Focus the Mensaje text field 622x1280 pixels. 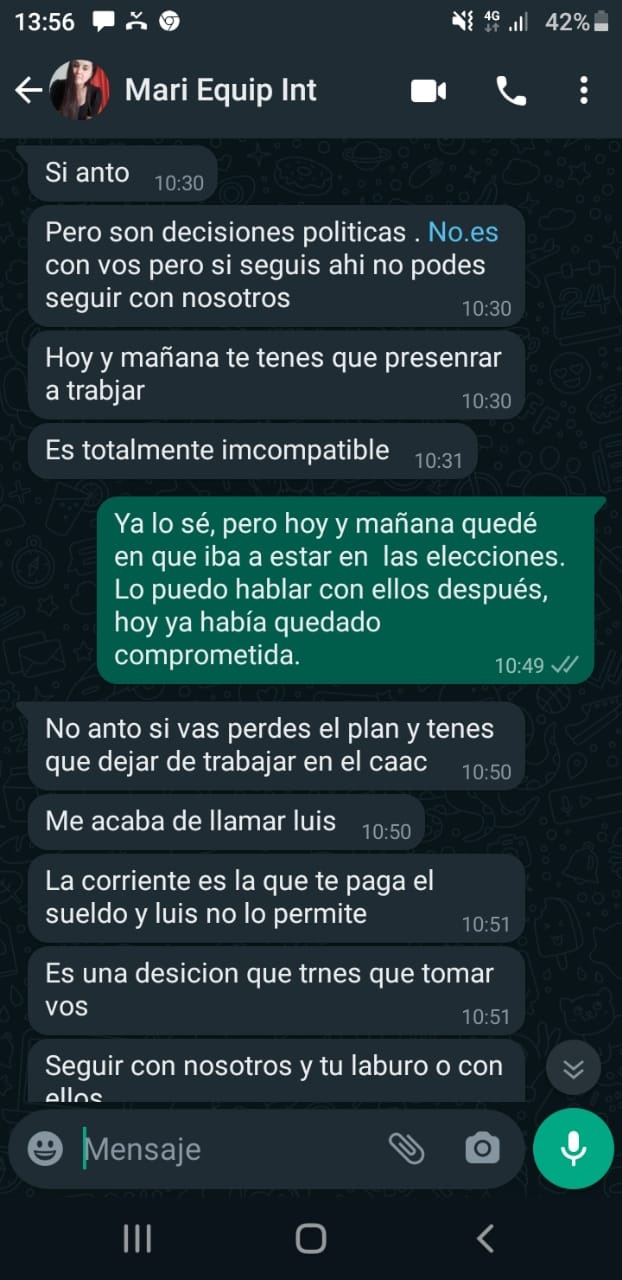pos(230,1149)
